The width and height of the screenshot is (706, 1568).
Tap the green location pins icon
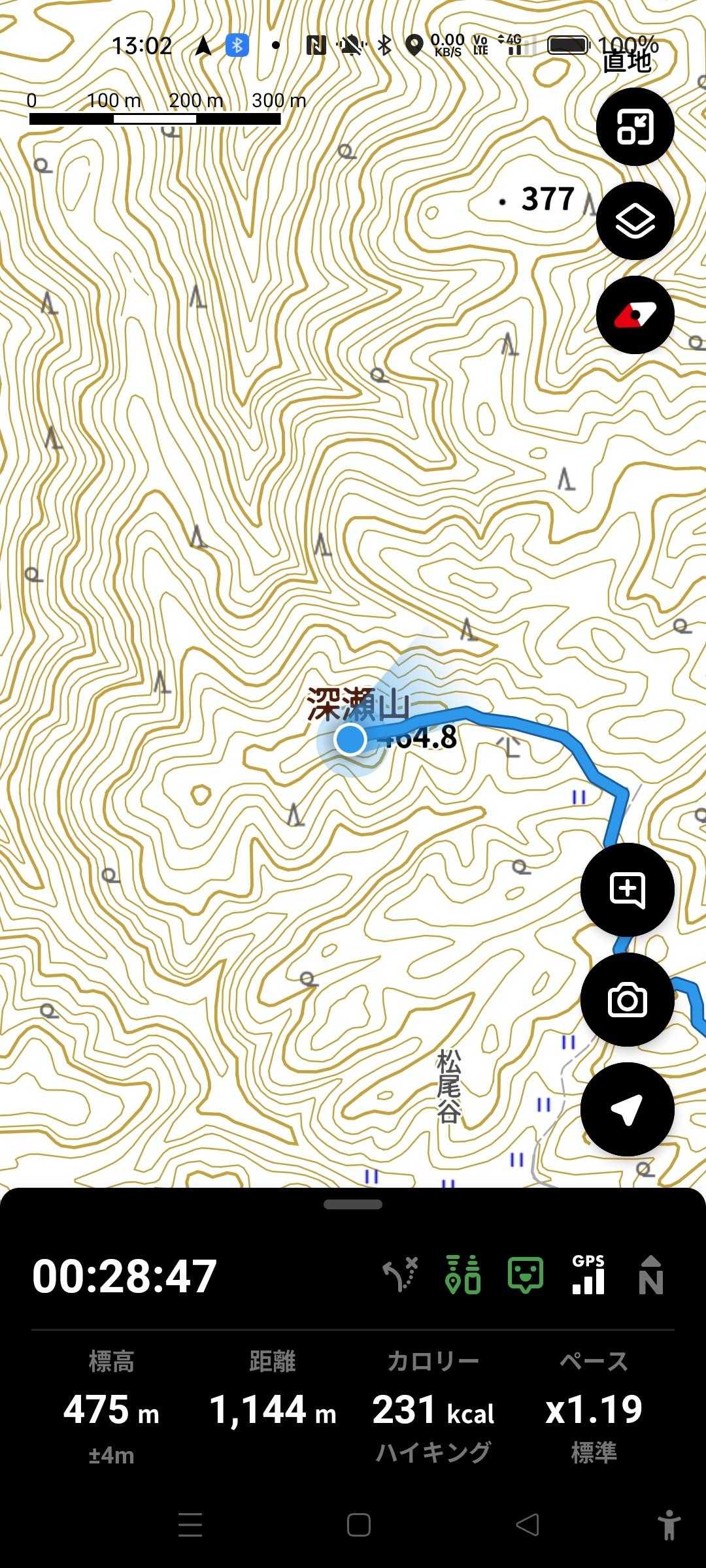click(463, 1275)
